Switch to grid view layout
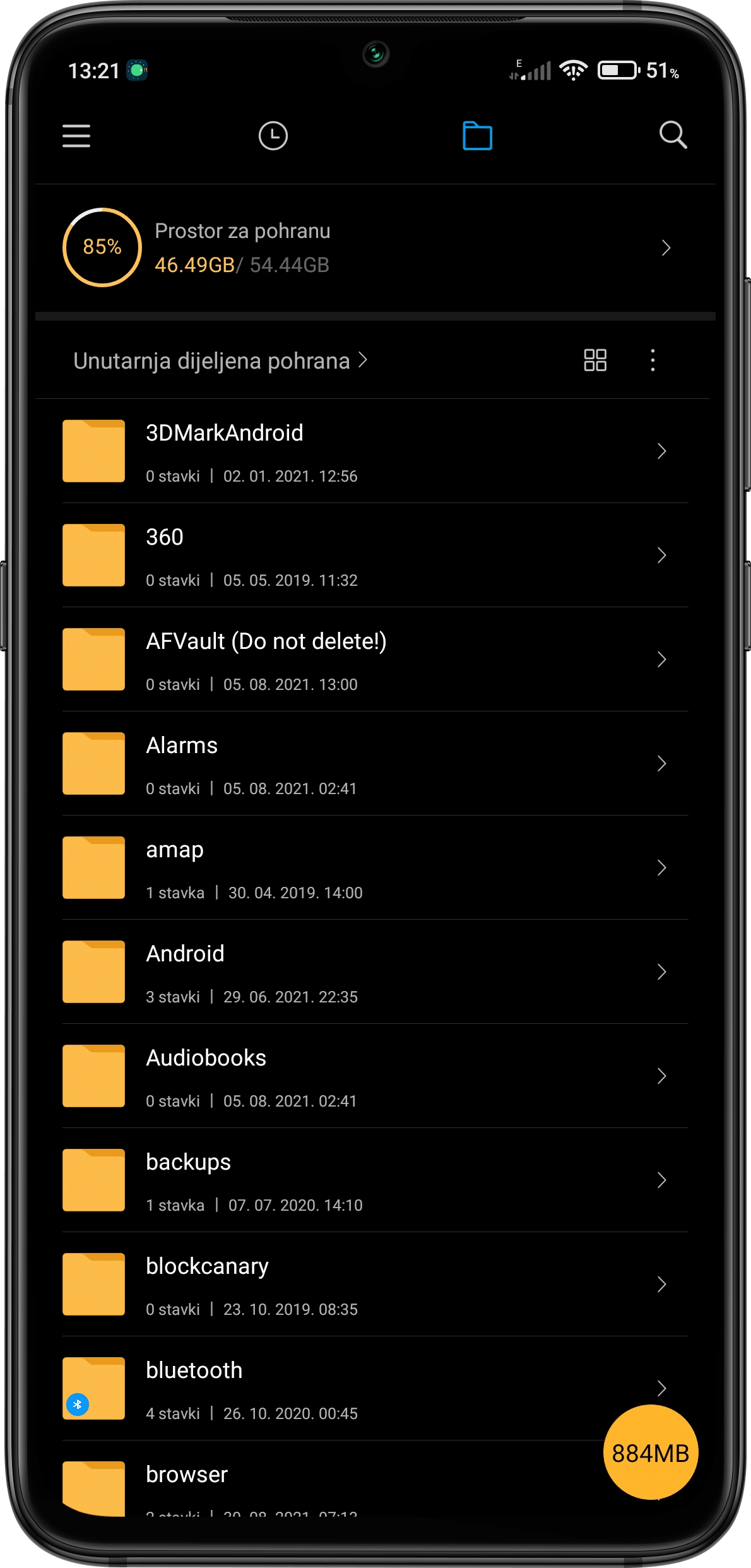Screen dimensions: 751x1568 [594, 360]
